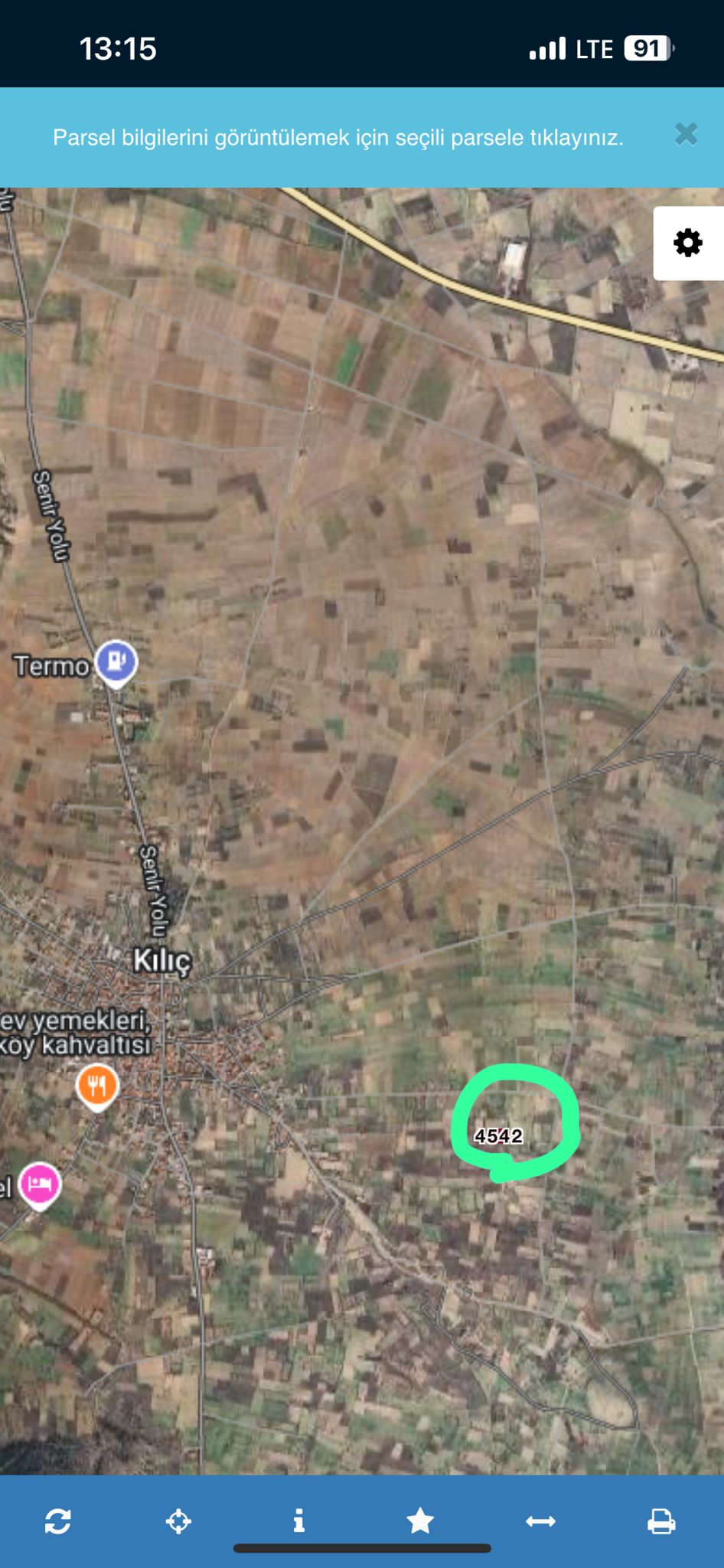
Task: Select parcel 4542 on the map
Action: (498, 1135)
